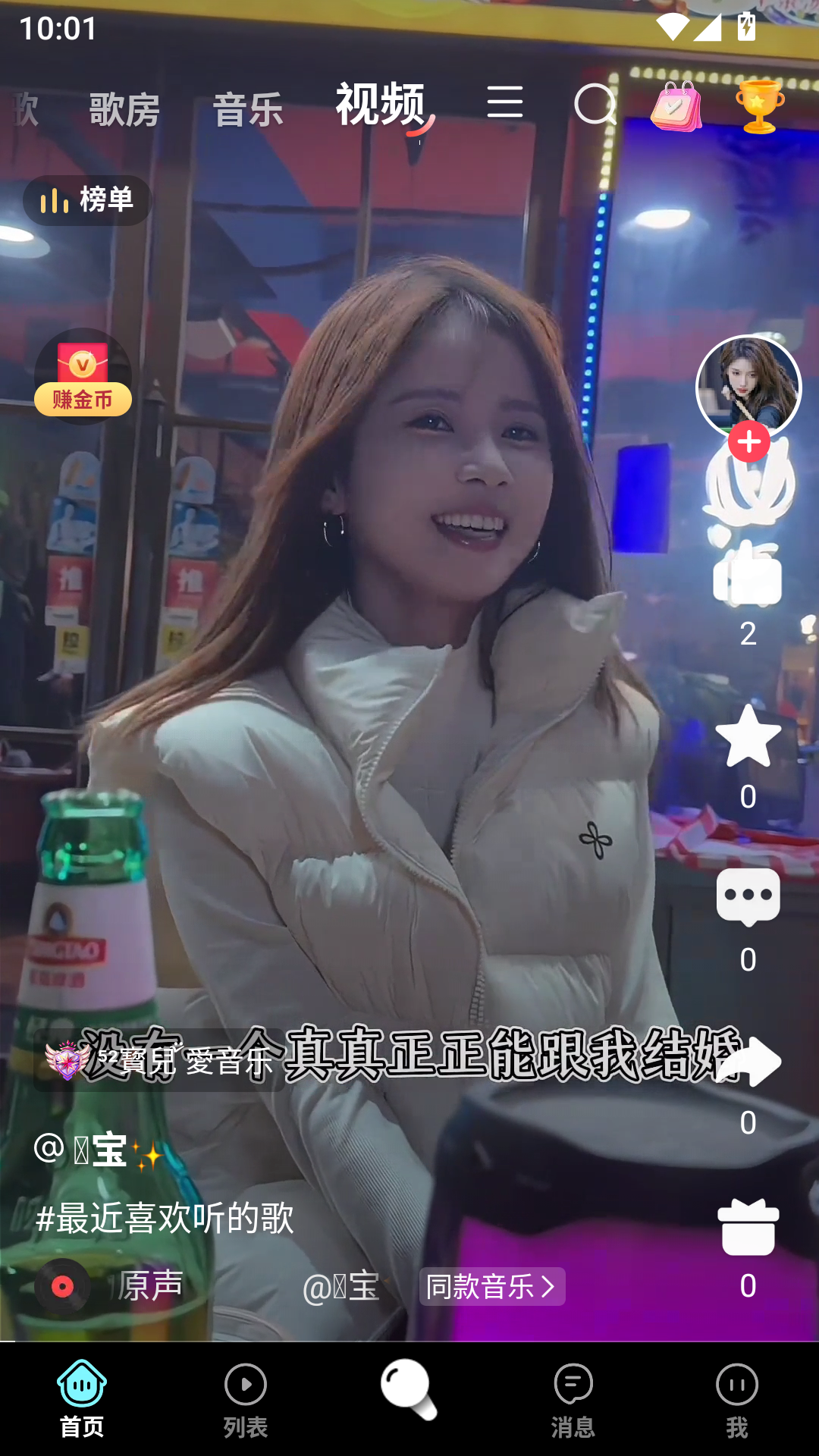This screenshot has width=819, height=1456.
Task: Tap the 赚金币 red envelope
Action: (83, 376)
